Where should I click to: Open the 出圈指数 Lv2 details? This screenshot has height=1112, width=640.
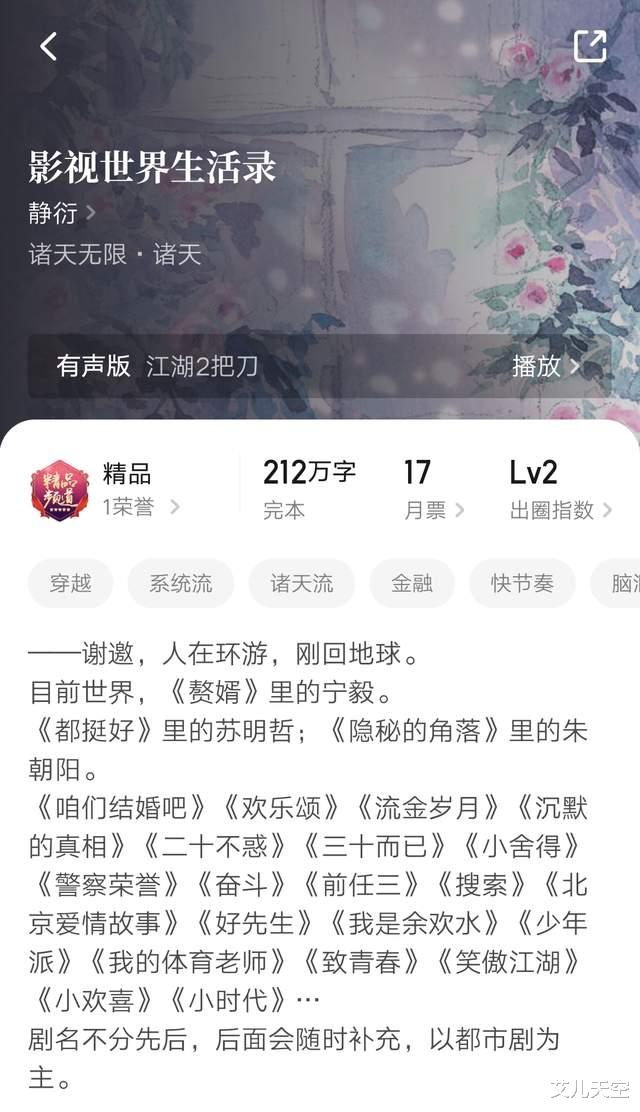[x=560, y=489]
